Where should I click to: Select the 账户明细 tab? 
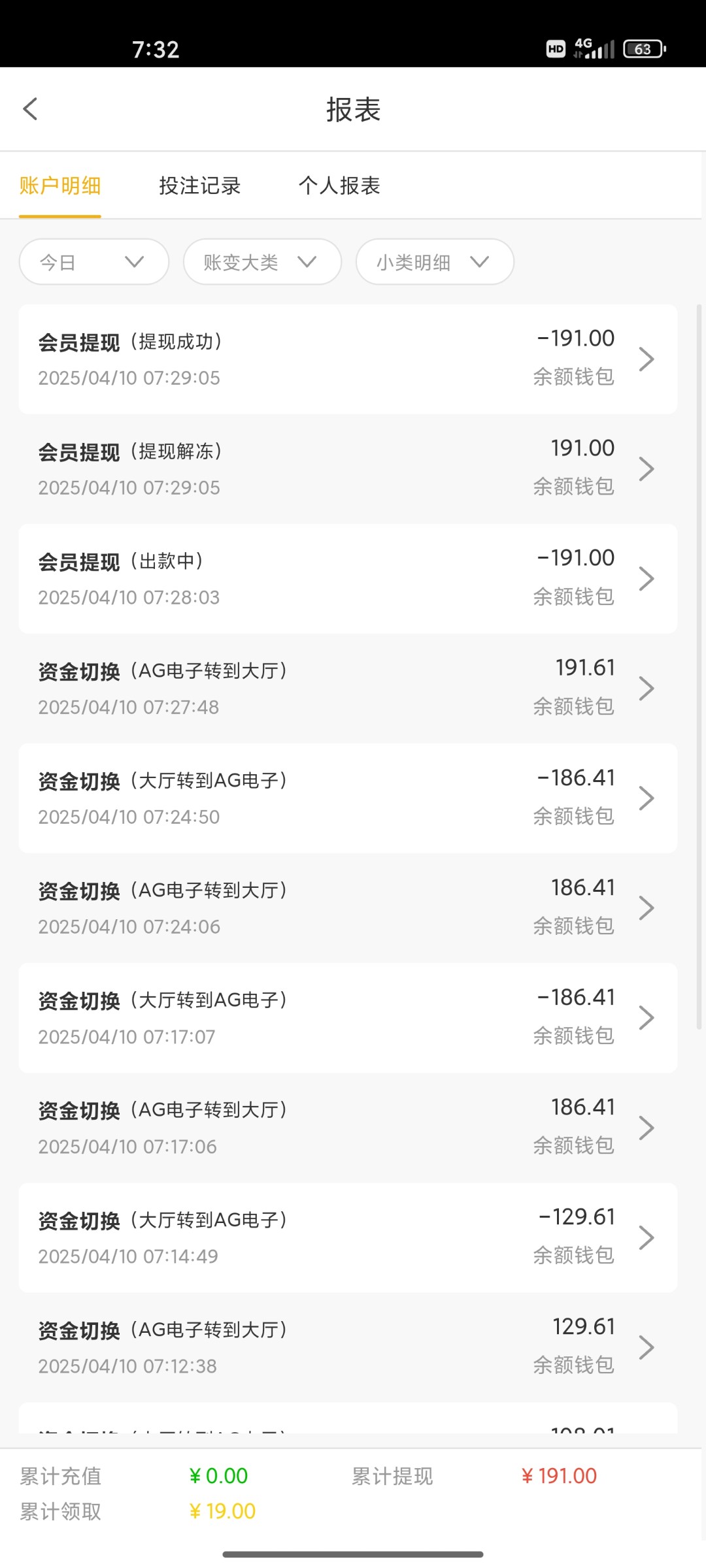[x=60, y=186]
